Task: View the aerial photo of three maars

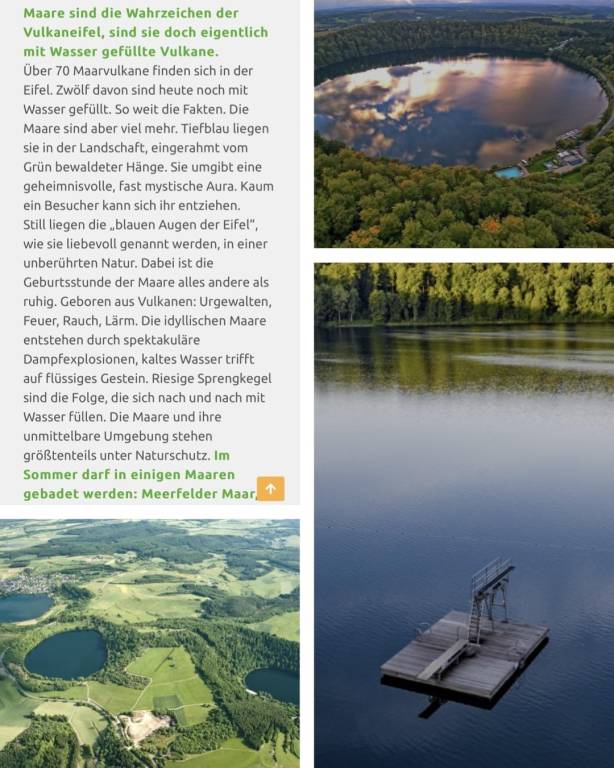Action: pos(149,643)
